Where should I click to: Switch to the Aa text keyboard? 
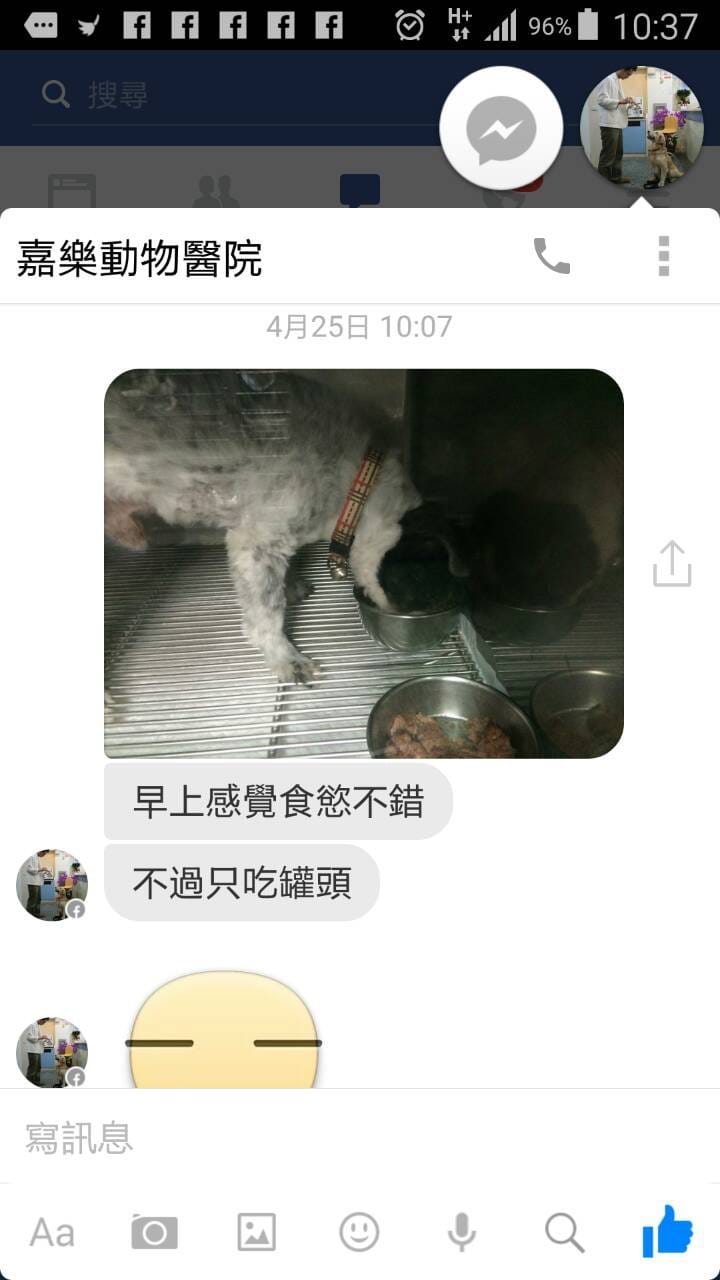tap(52, 1232)
